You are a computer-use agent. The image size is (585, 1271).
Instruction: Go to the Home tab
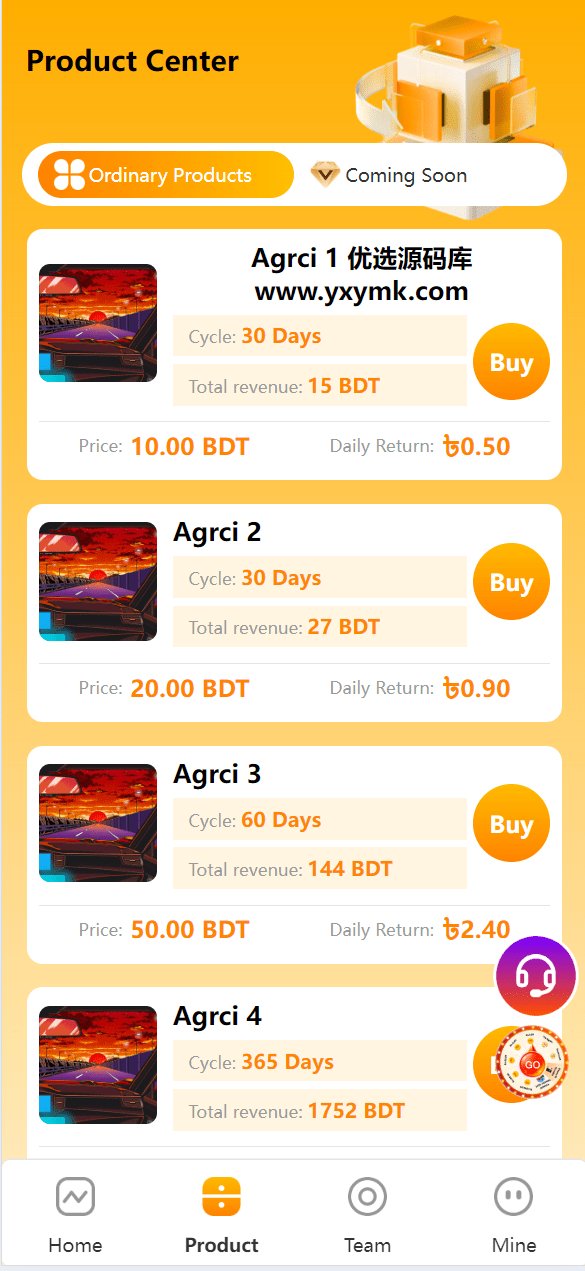[x=75, y=1215]
